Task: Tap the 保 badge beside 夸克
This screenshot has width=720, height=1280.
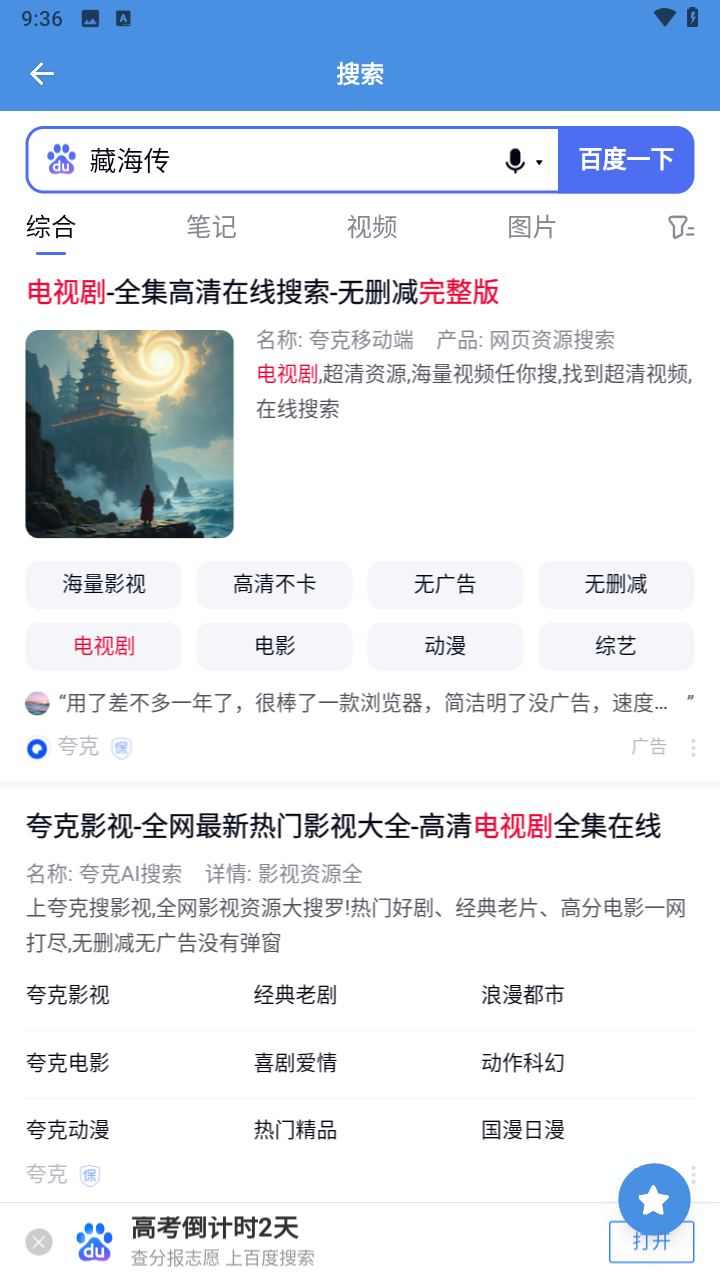Action: pyautogui.click(x=121, y=748)
